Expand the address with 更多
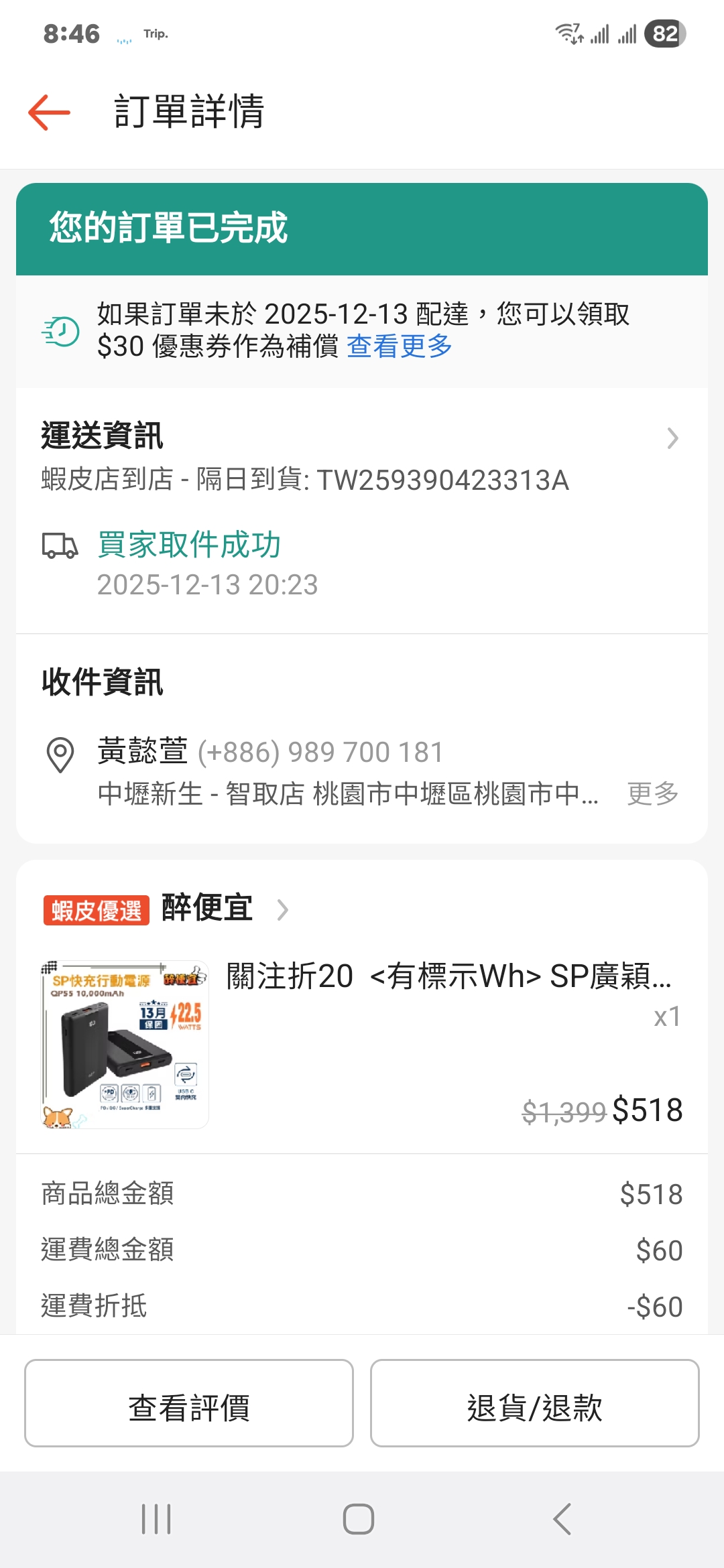The width and height of the screenshot is (724, 1568). [652, 794]
